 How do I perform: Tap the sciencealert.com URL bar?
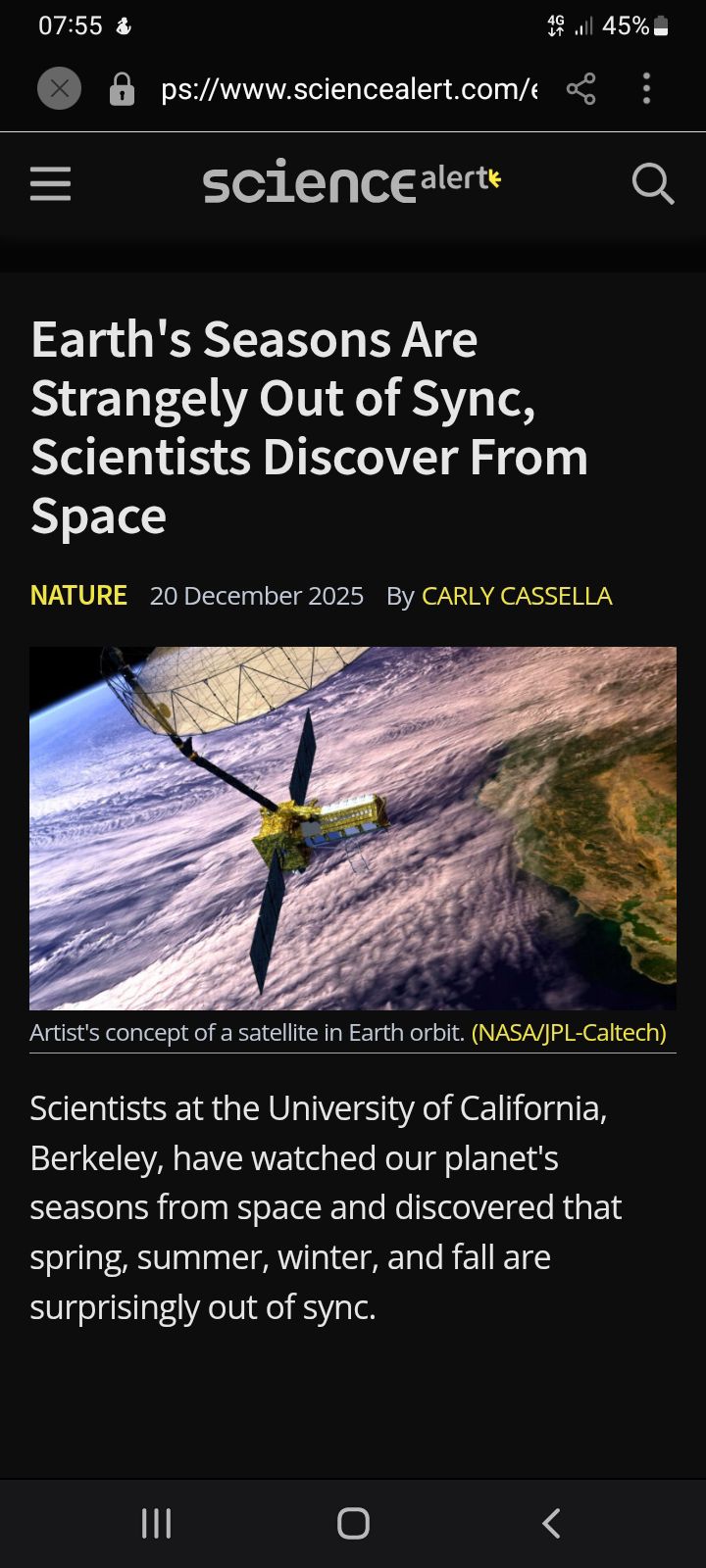tap(348, 89)
